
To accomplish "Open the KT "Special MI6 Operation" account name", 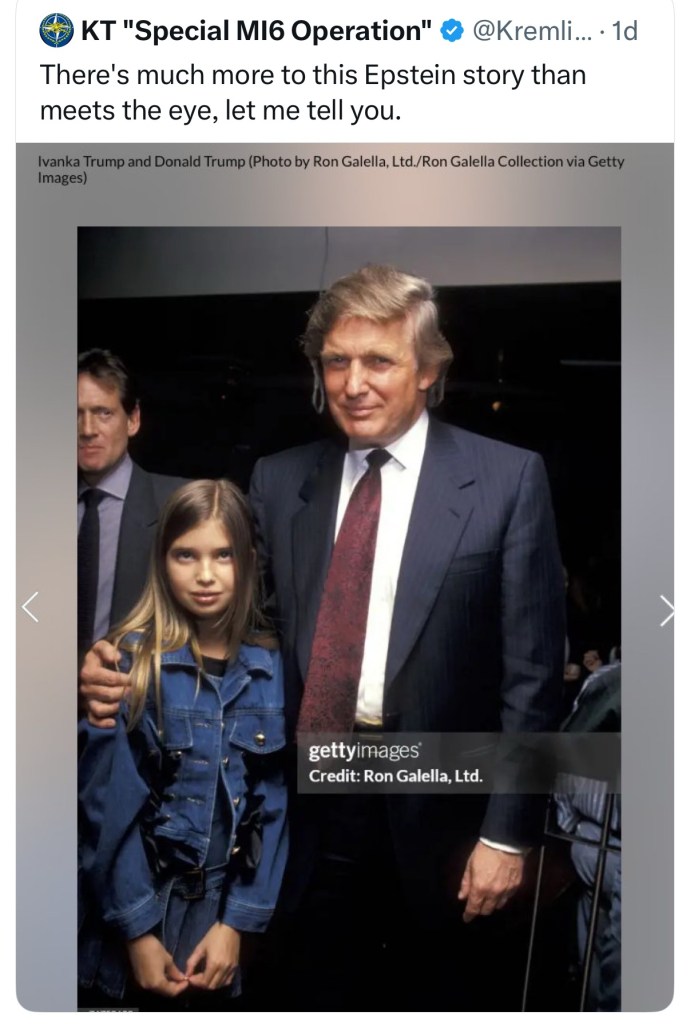I will (256, 32).
